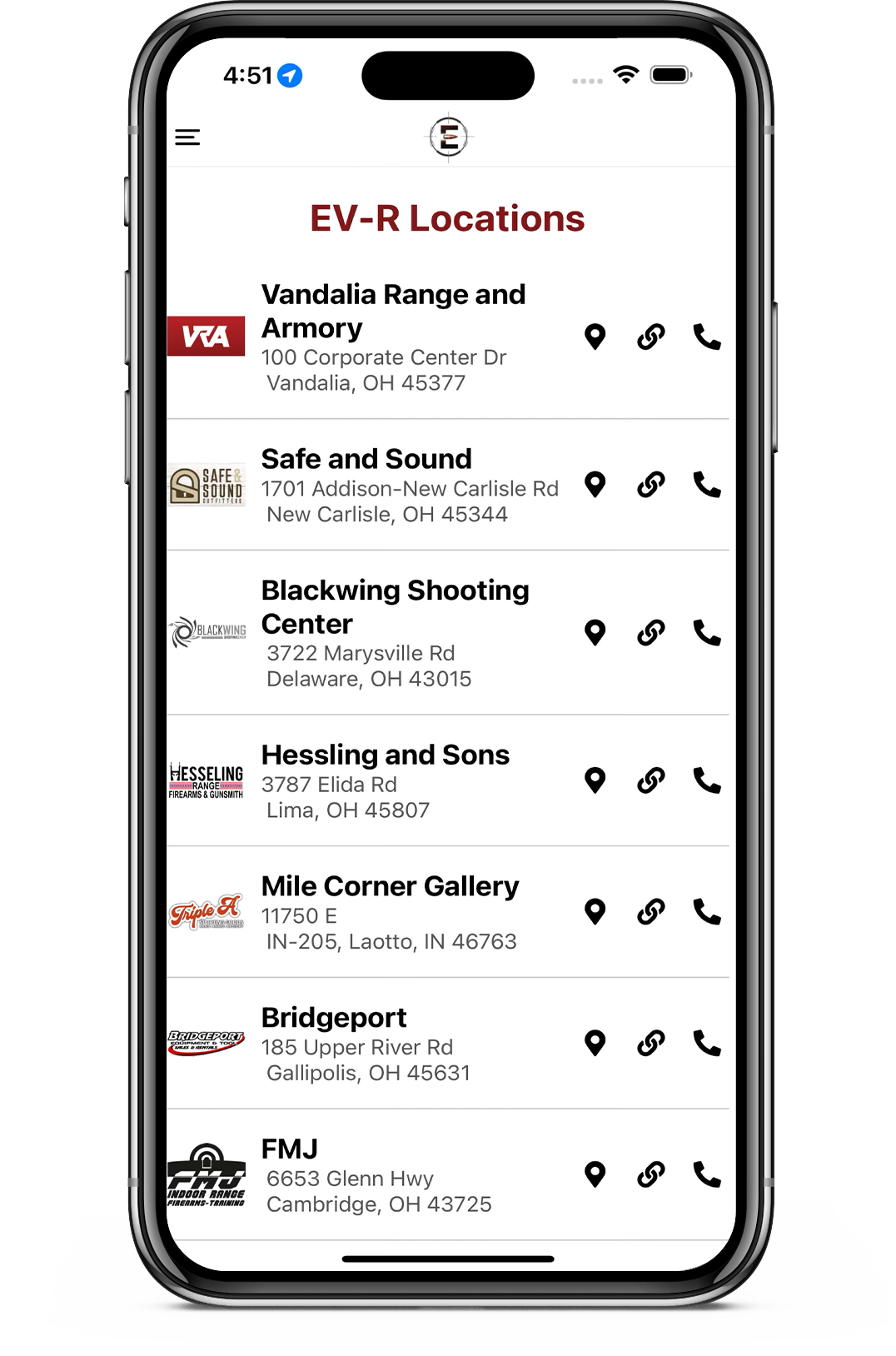Show Bridgeport location on map
Viewport: 896px width, 1356px height.
pos(595,1043)
